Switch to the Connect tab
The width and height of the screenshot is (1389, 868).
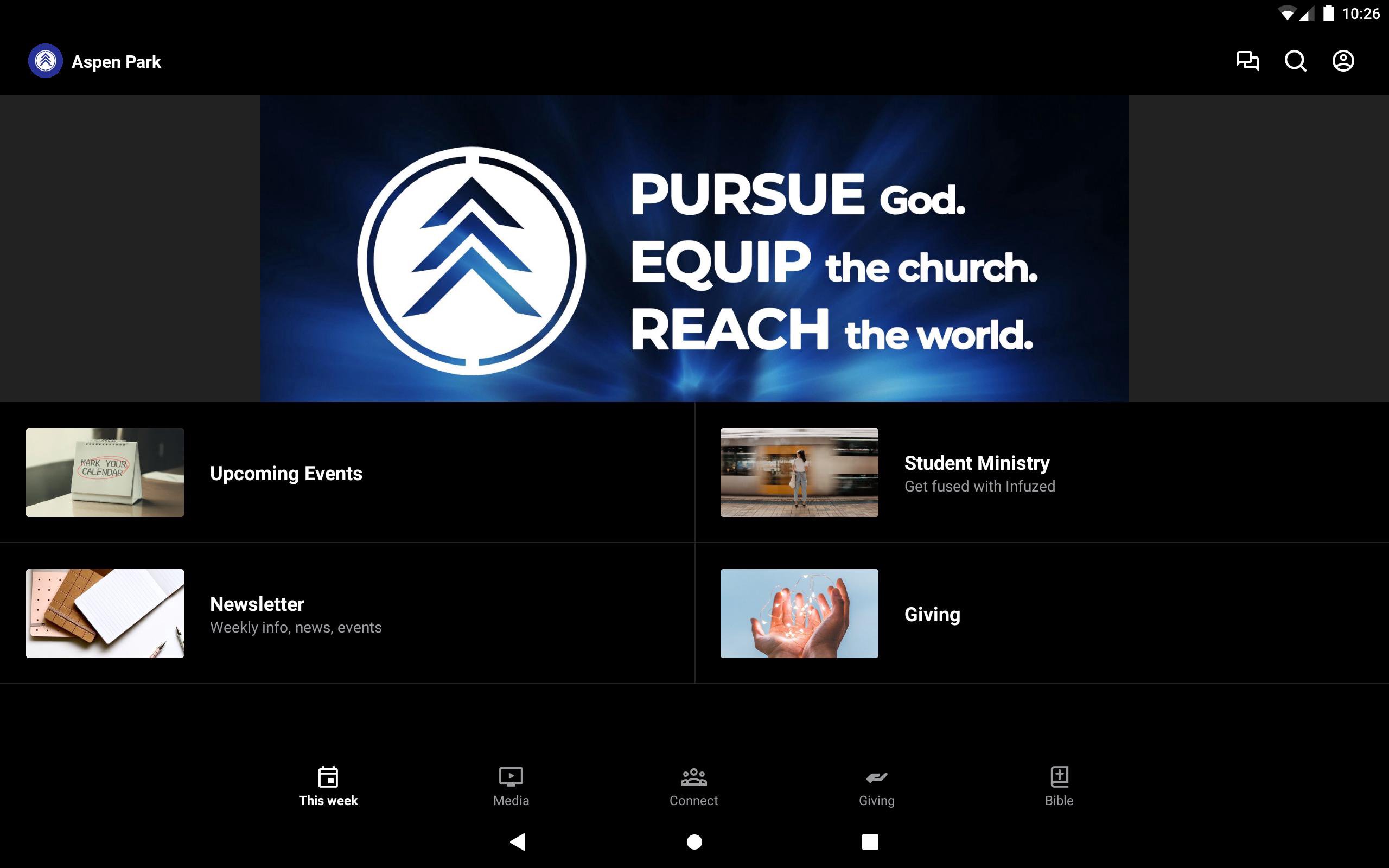tap(693, 786)
